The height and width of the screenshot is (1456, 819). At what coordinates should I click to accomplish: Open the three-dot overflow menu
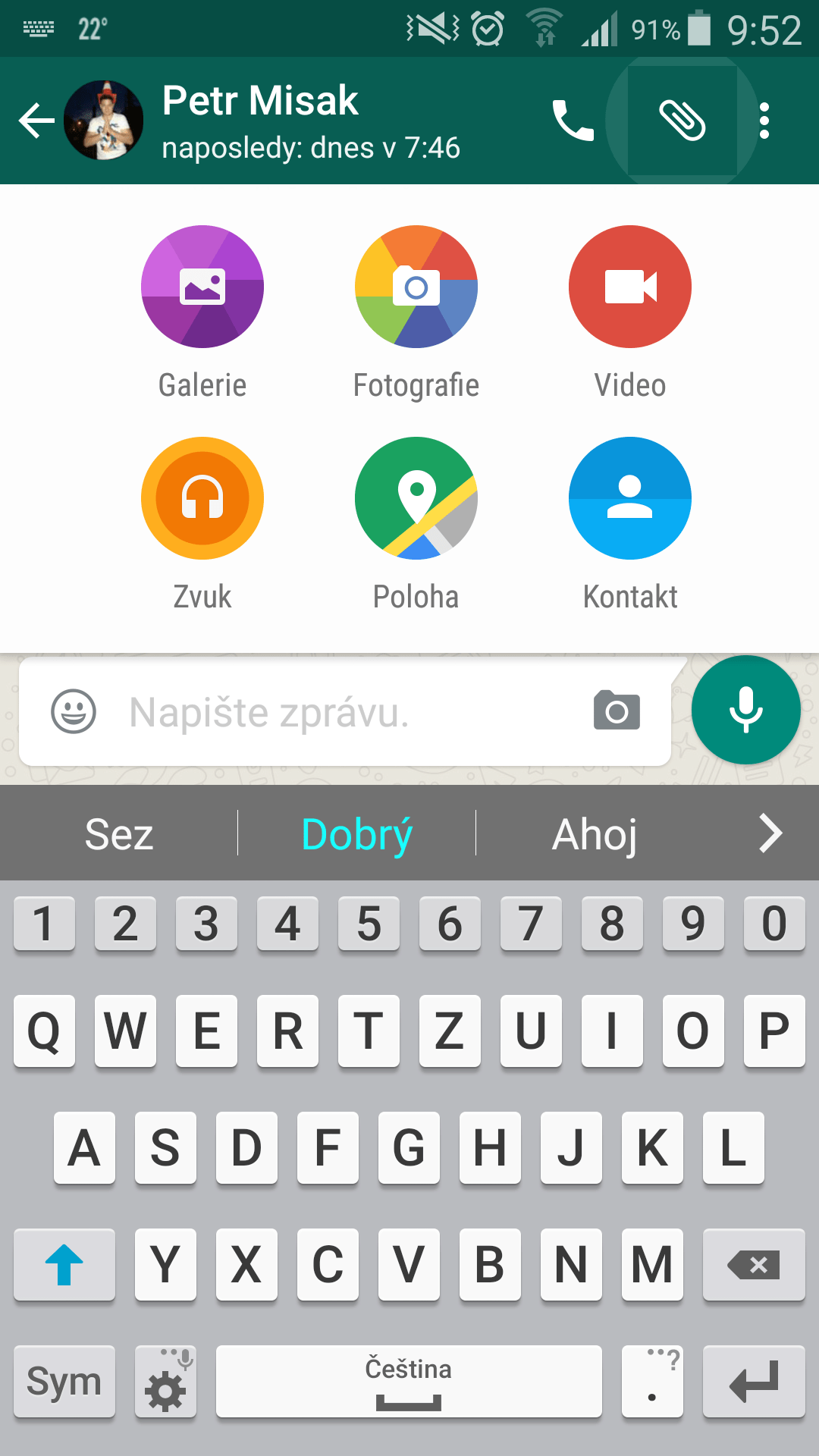764,121
